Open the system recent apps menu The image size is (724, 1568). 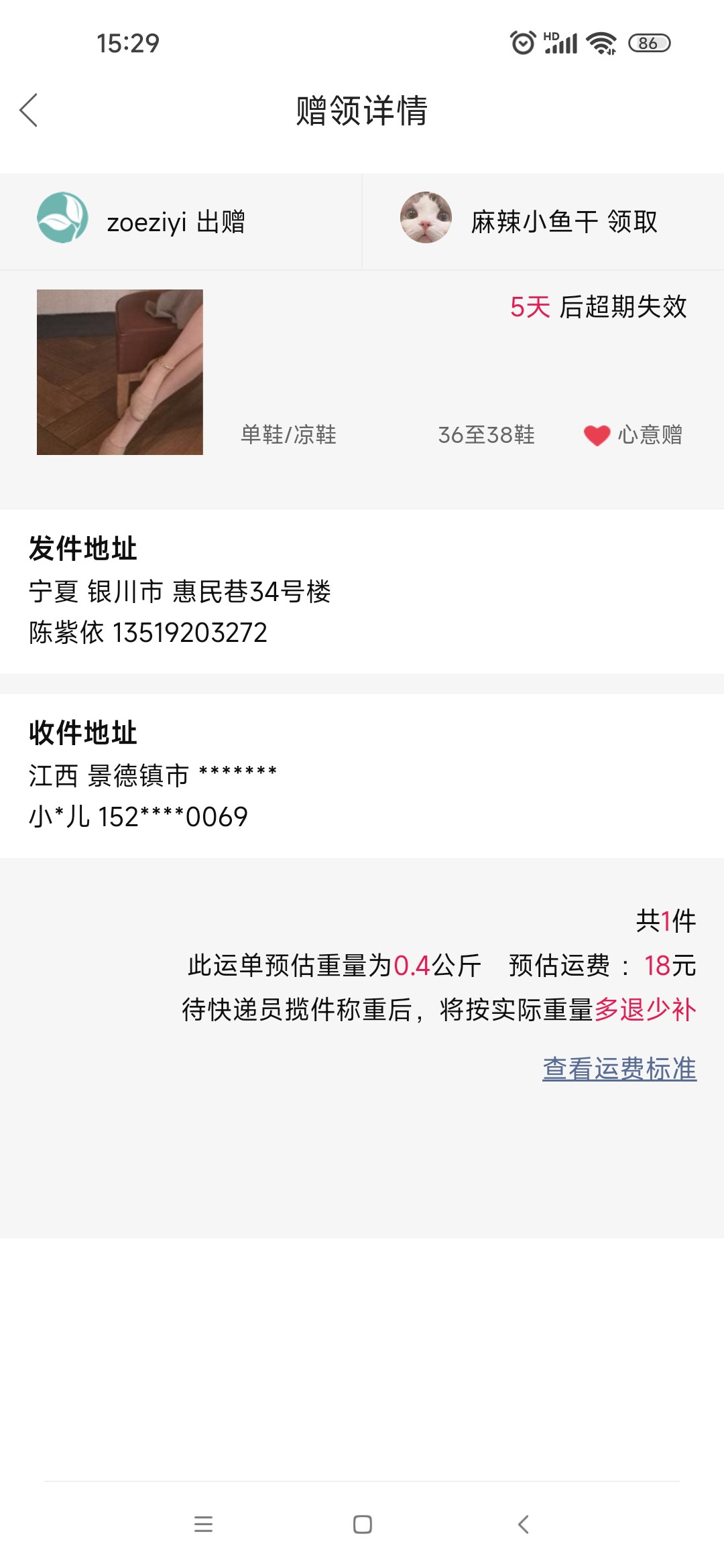[203, 1524]
